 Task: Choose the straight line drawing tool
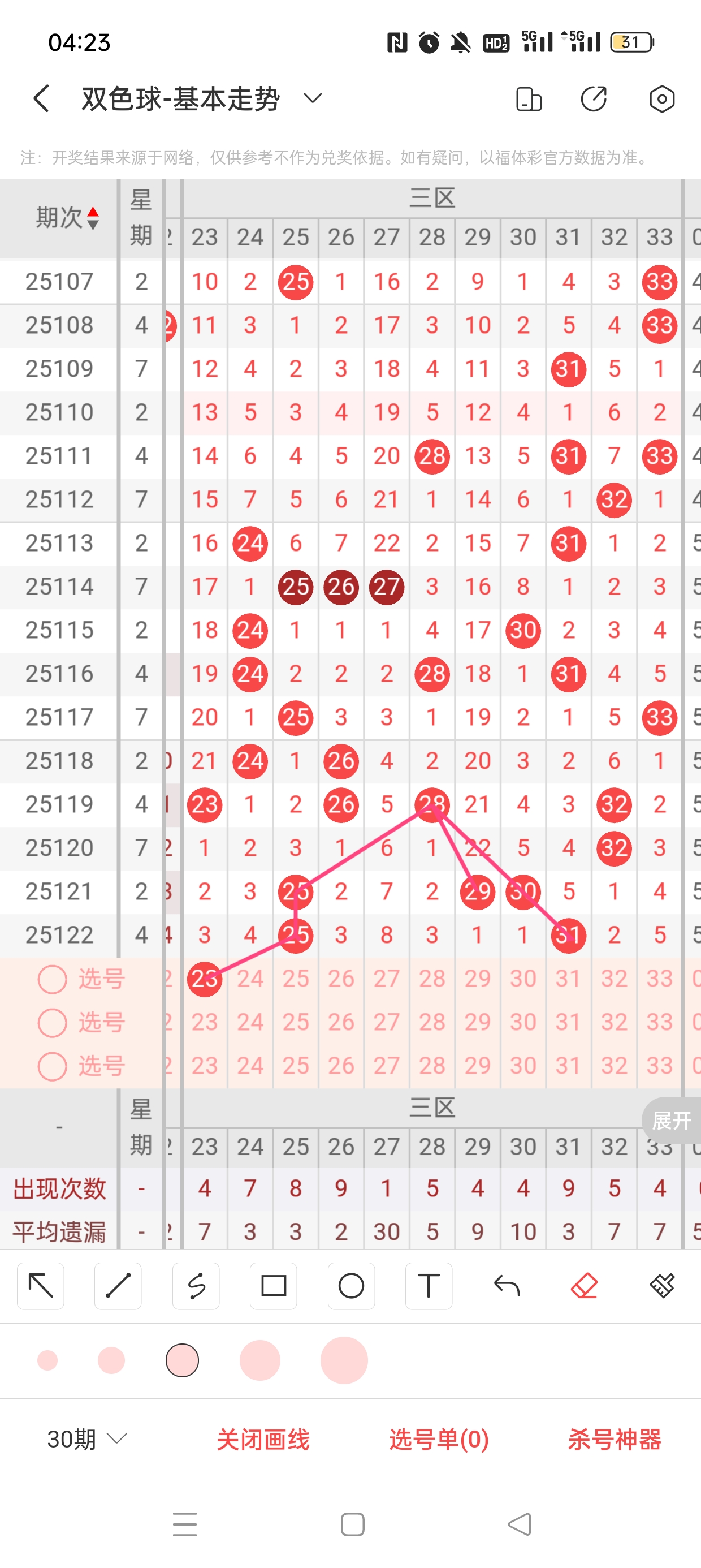[x=118, y=1286]
